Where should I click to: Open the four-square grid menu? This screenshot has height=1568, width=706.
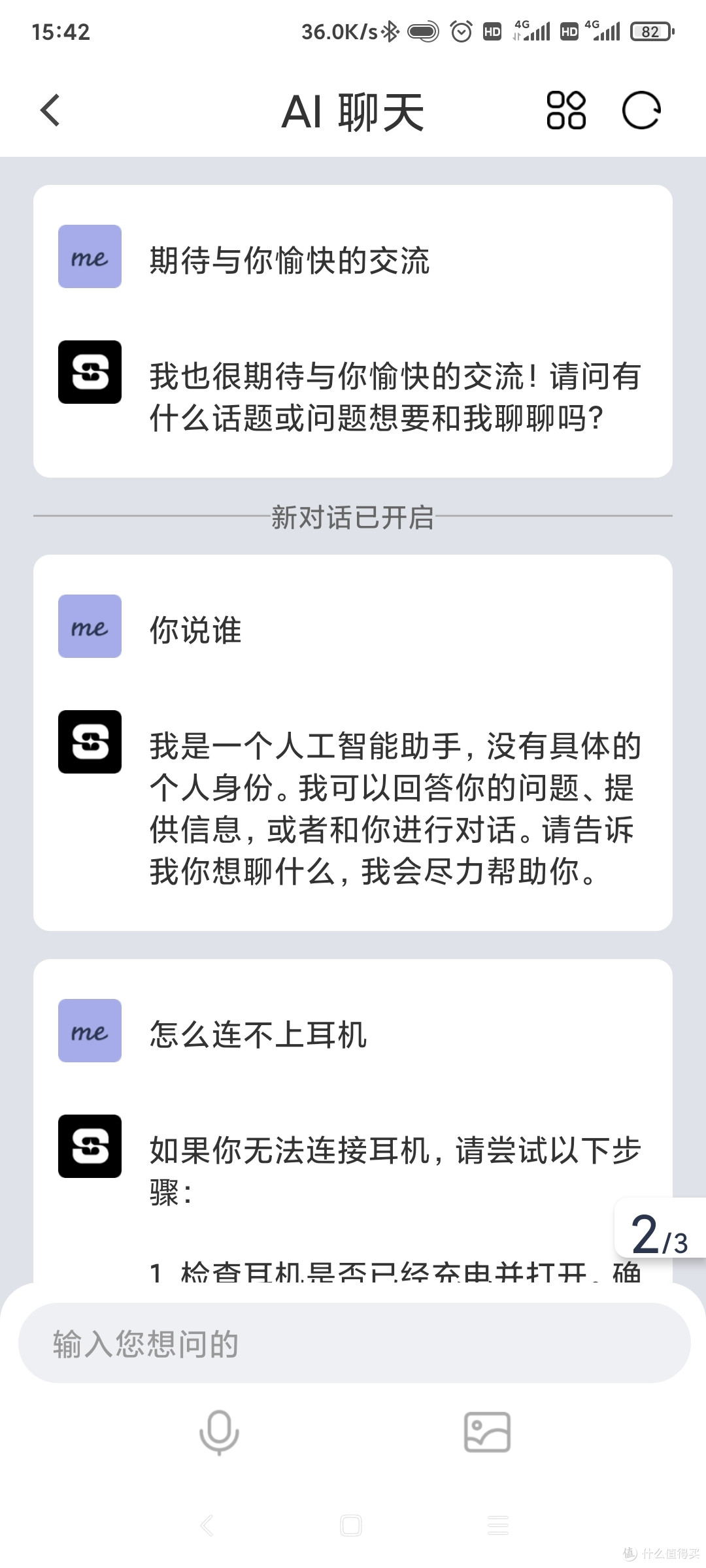click(566, 110)
